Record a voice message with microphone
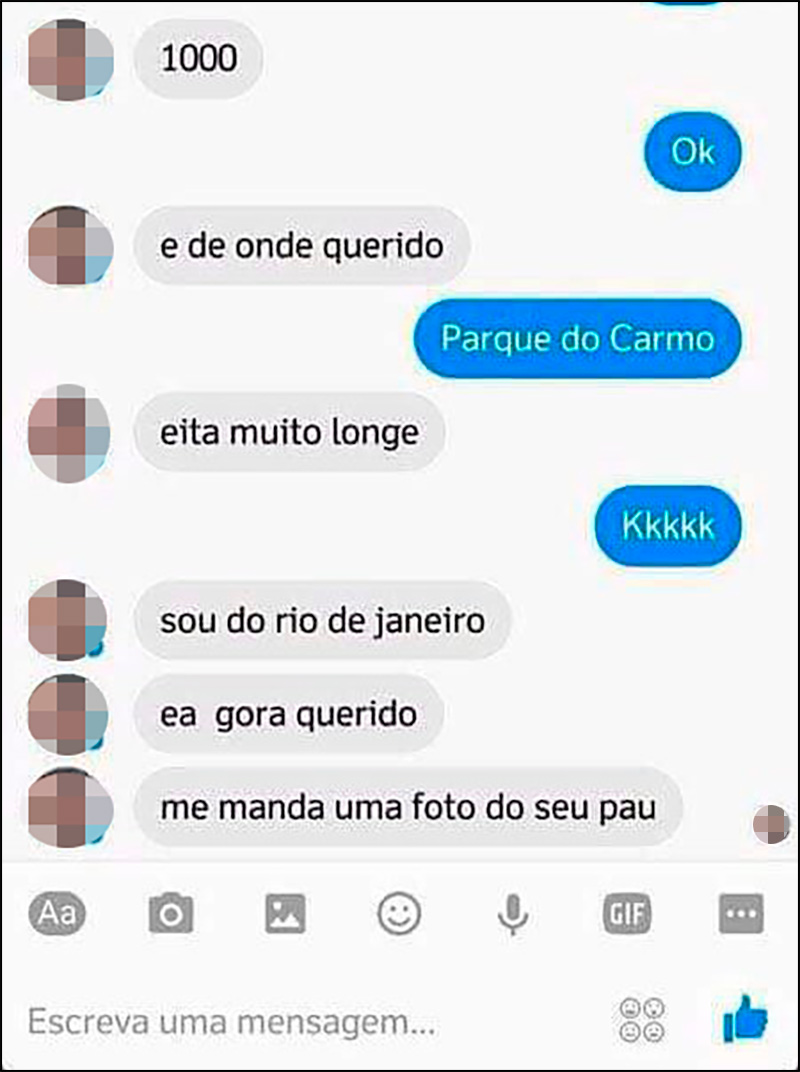 513,913
